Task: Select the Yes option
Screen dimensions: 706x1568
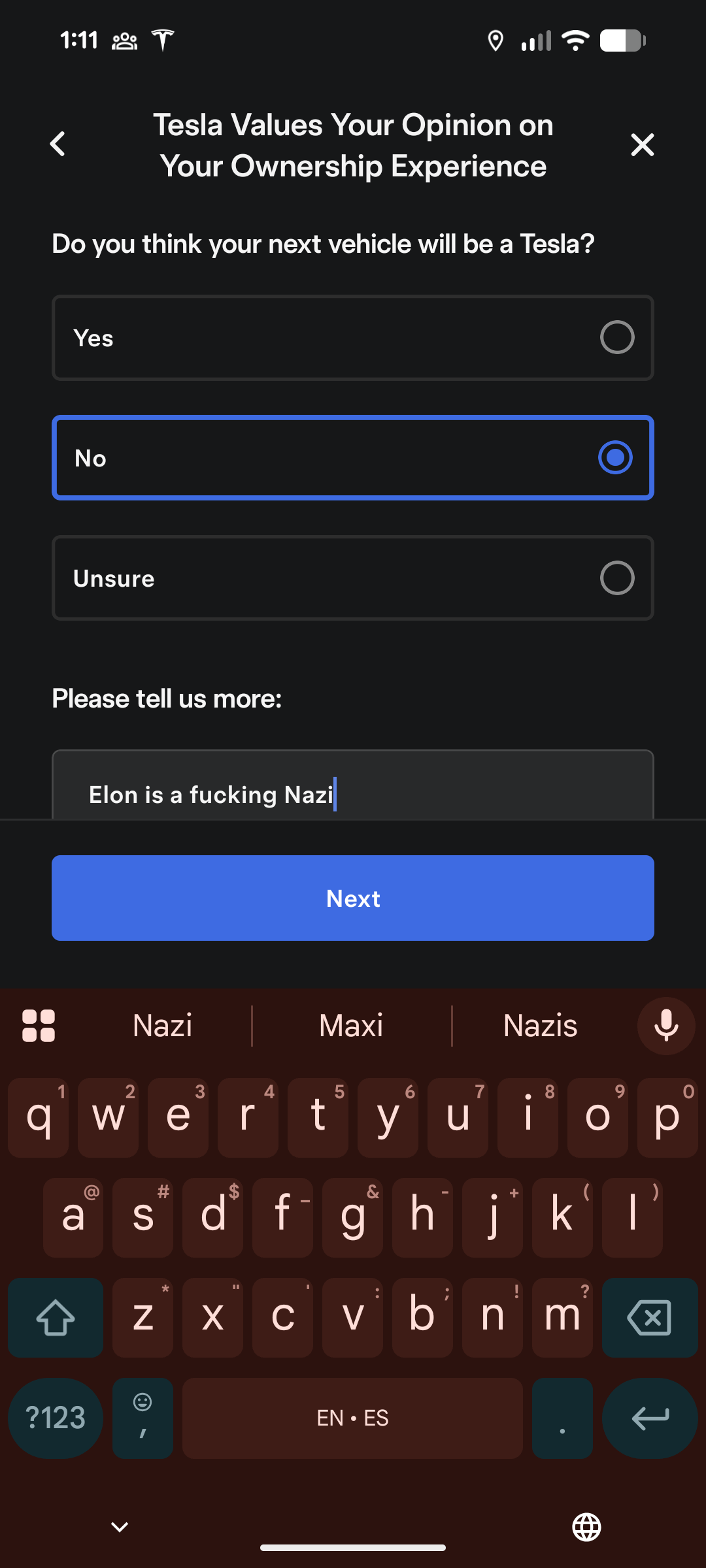Action: (353, 338)
